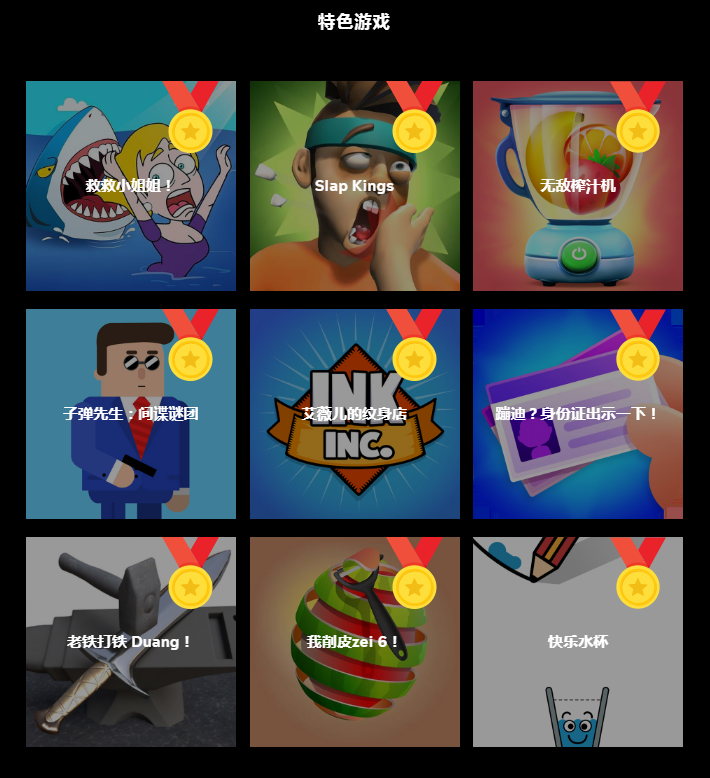Screen dimensions: 710x778
Task: Choose the 快乐水杯 game tile
Action: [578, 642]
